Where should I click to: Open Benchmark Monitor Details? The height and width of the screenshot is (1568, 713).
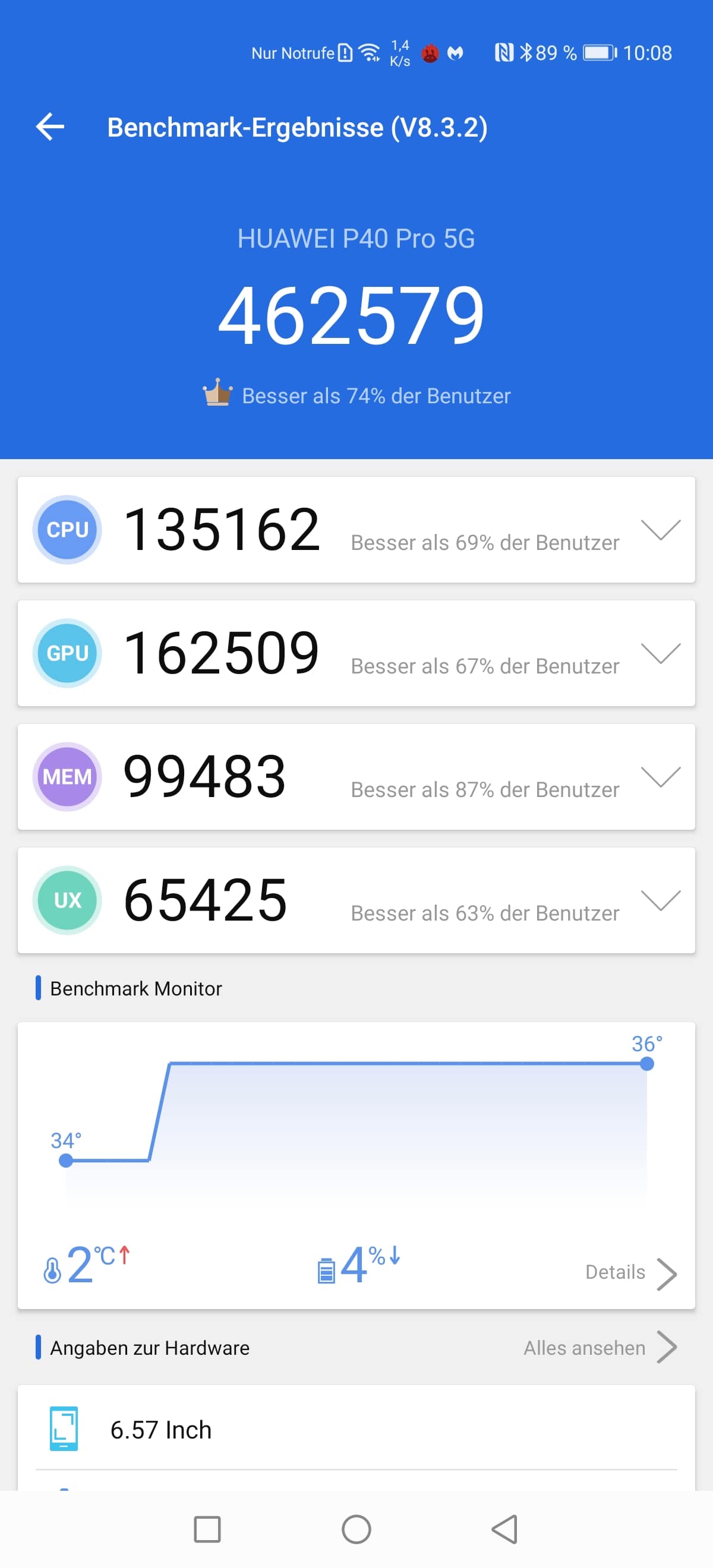[x=631, y=1272]
